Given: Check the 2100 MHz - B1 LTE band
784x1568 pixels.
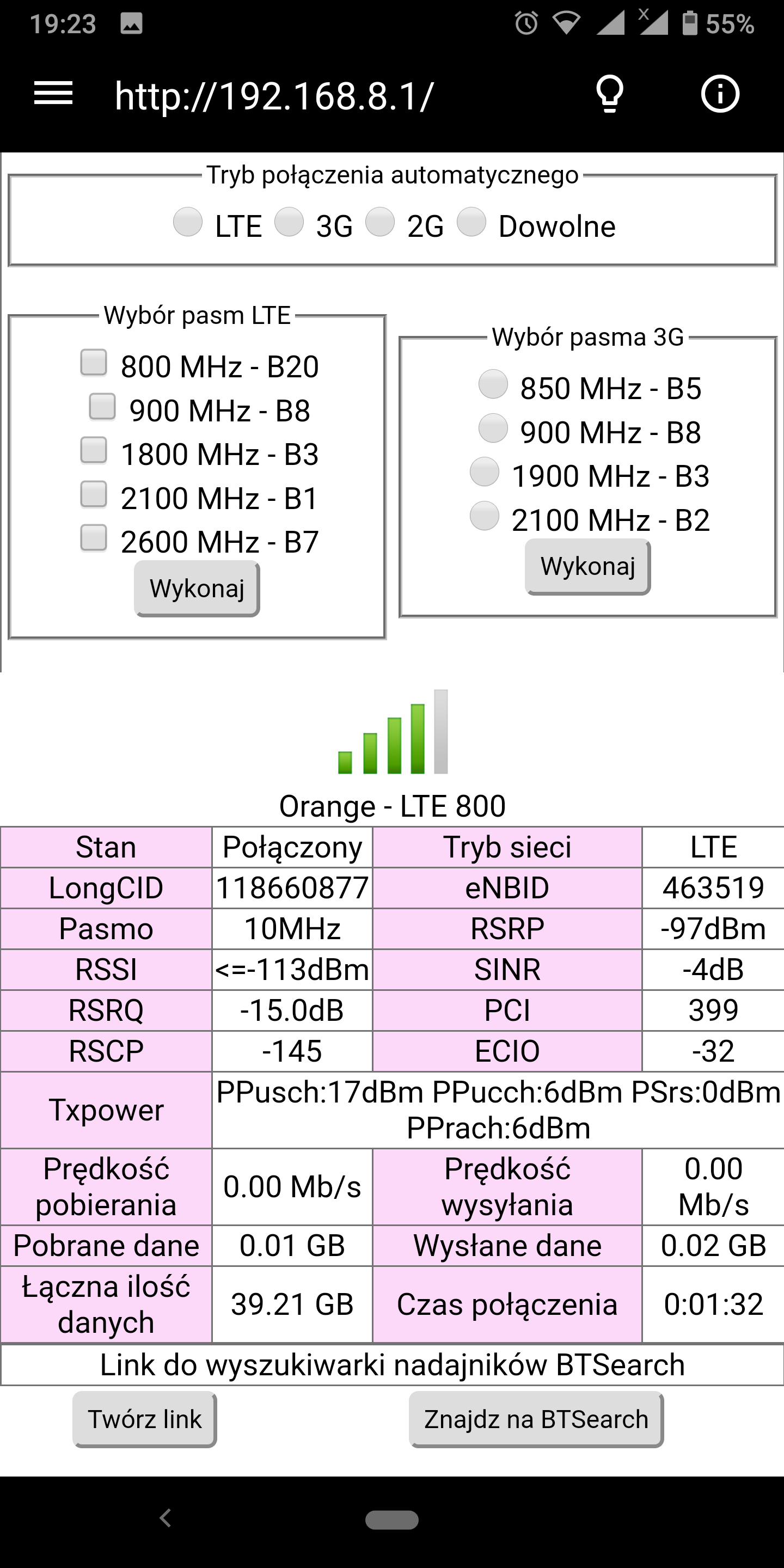Looking at the screenshot, I should pyautogui.click(x=94, y=494).
